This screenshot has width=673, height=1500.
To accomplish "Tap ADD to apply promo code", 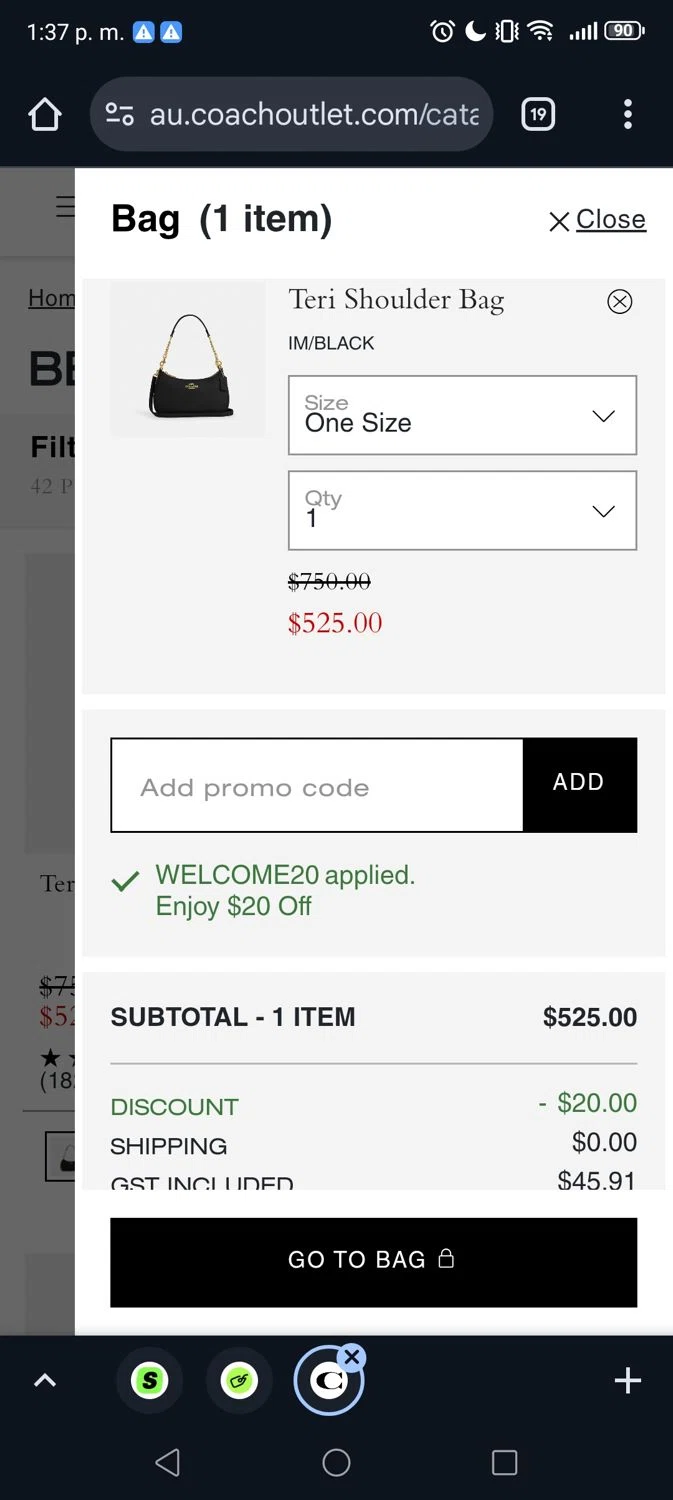I will [x=579, y=784].
